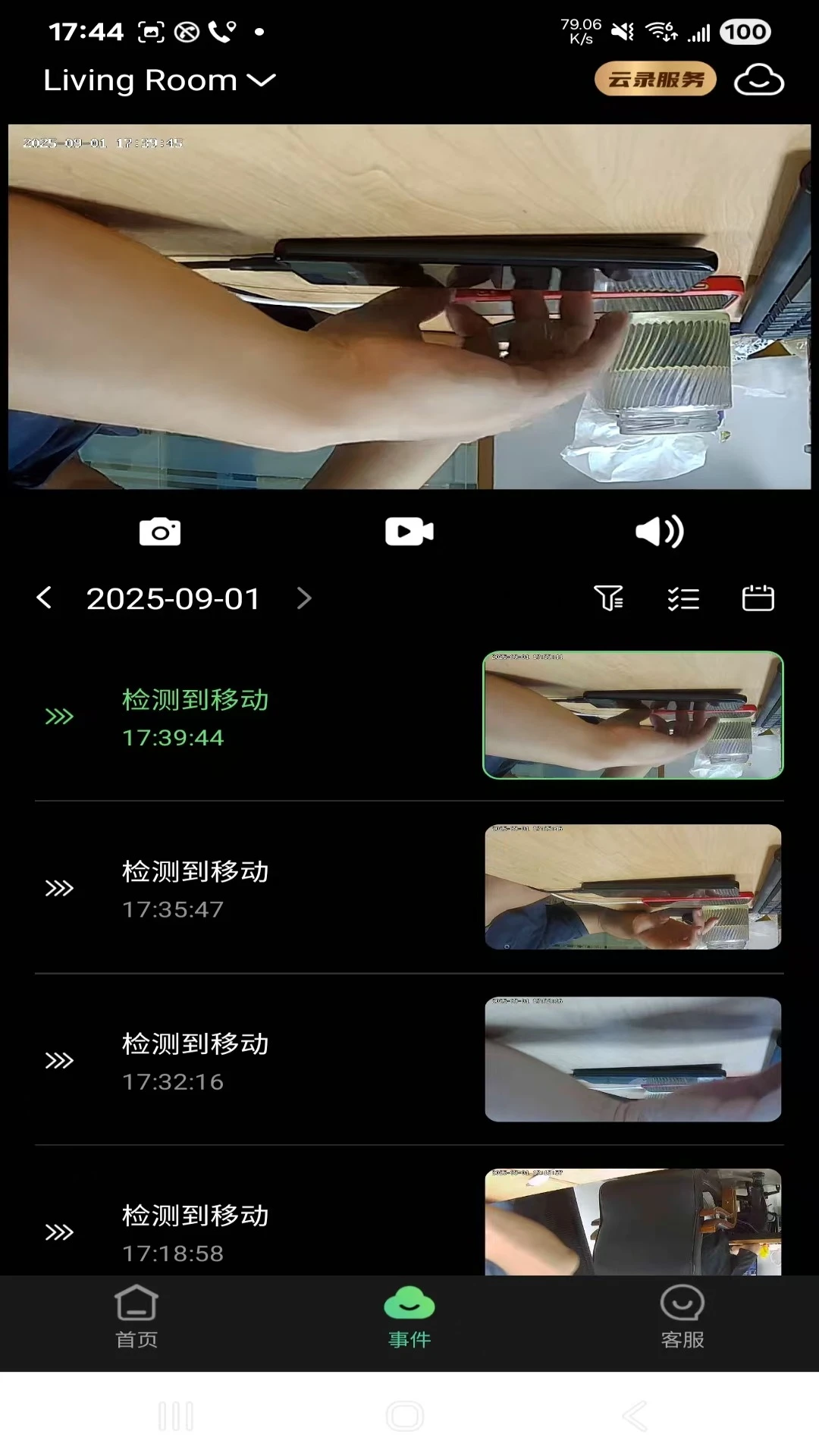Select the 事件 events tab
819x1456 pixels.
click(x=409, y=1317)
